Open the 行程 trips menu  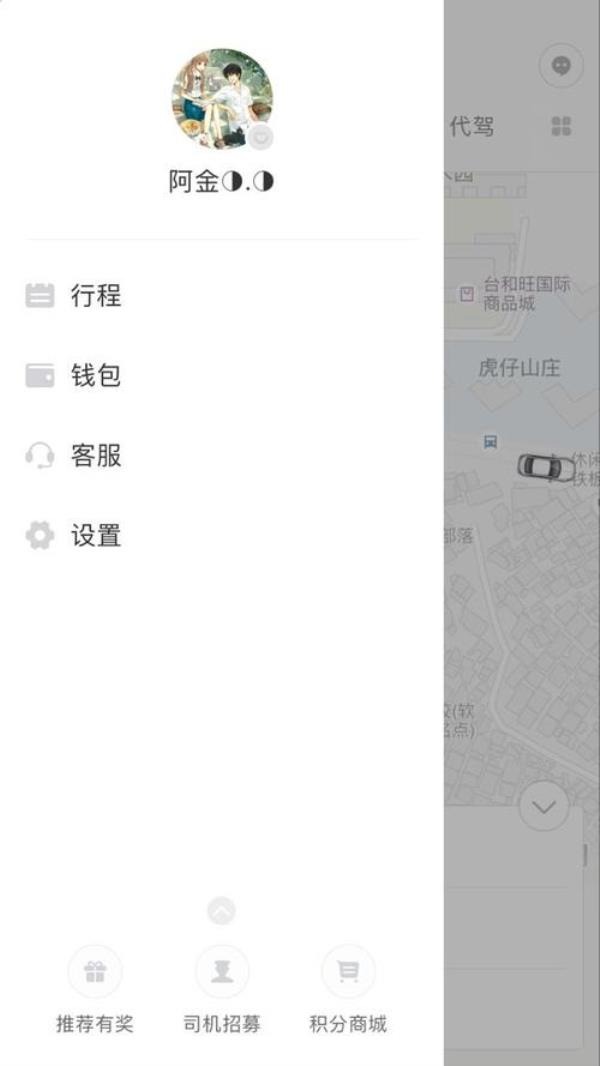[x=95, y=296]
